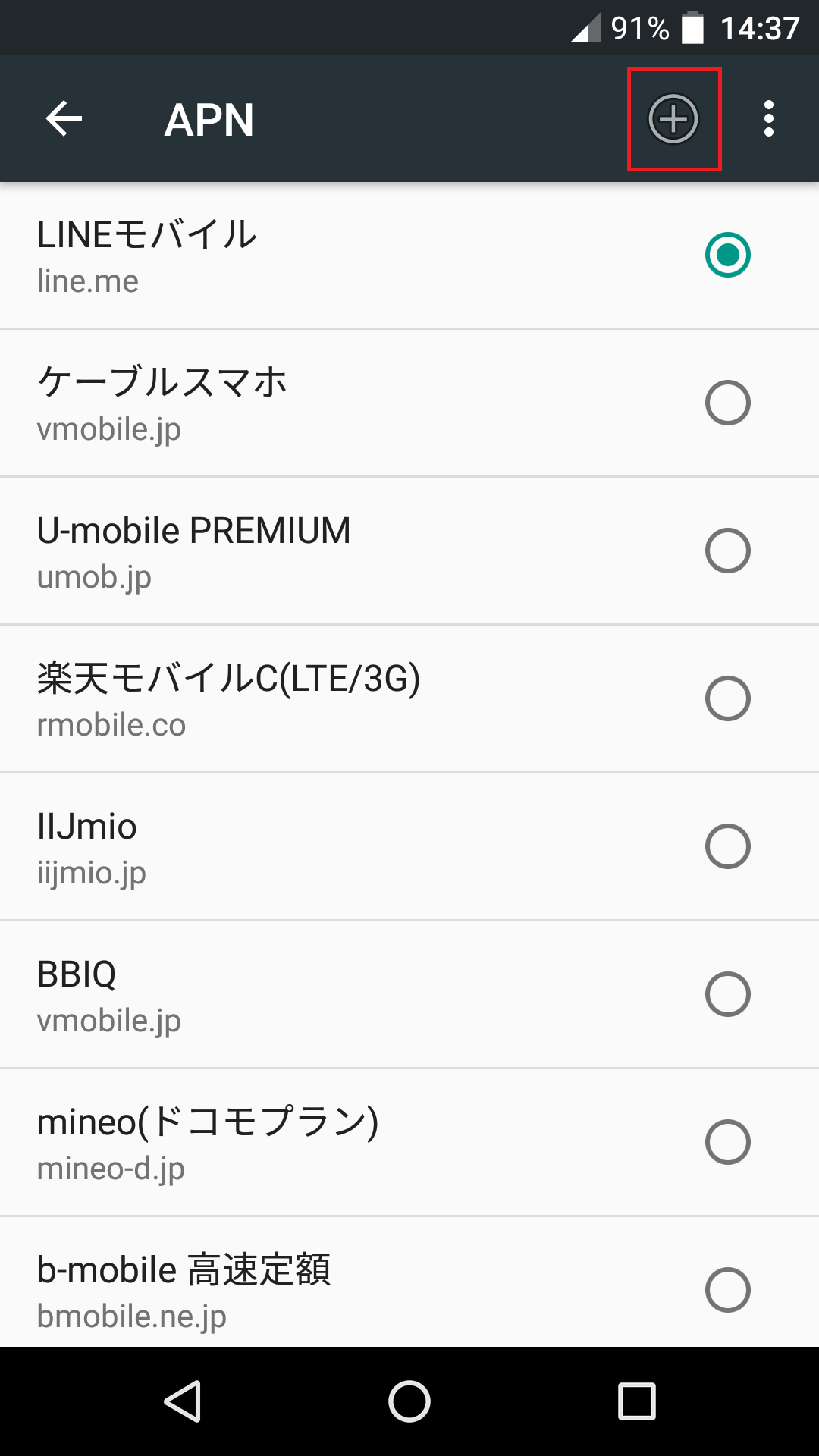The height and width of the screenshot is (1456, 819).
Task: Tap the already selected LINEモバイル radio button
Action: click(728, 255)
